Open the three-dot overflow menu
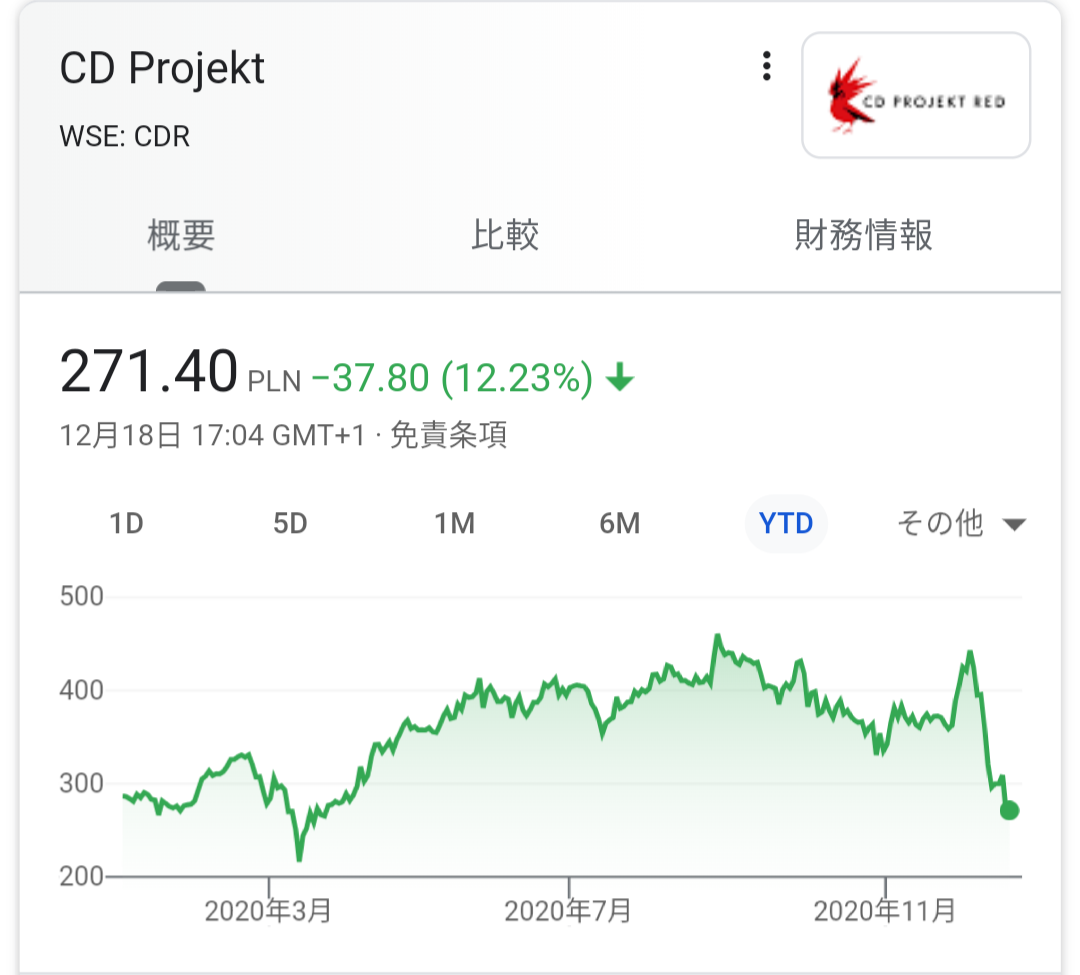The height and width of the screenshot is (975, 1080). coord(766,67)
